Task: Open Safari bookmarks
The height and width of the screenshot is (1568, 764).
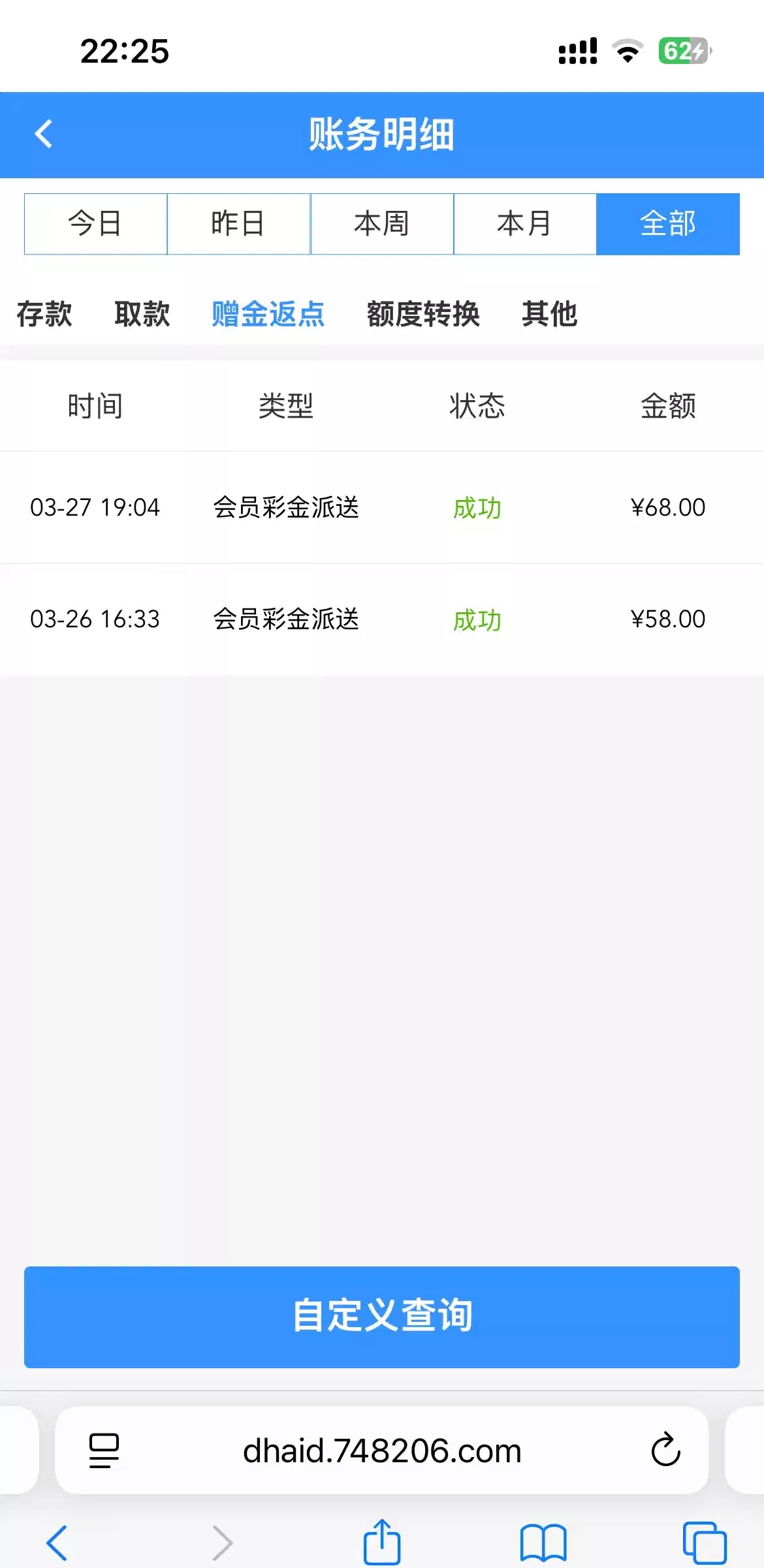Action: click(x=543, y=1542)
